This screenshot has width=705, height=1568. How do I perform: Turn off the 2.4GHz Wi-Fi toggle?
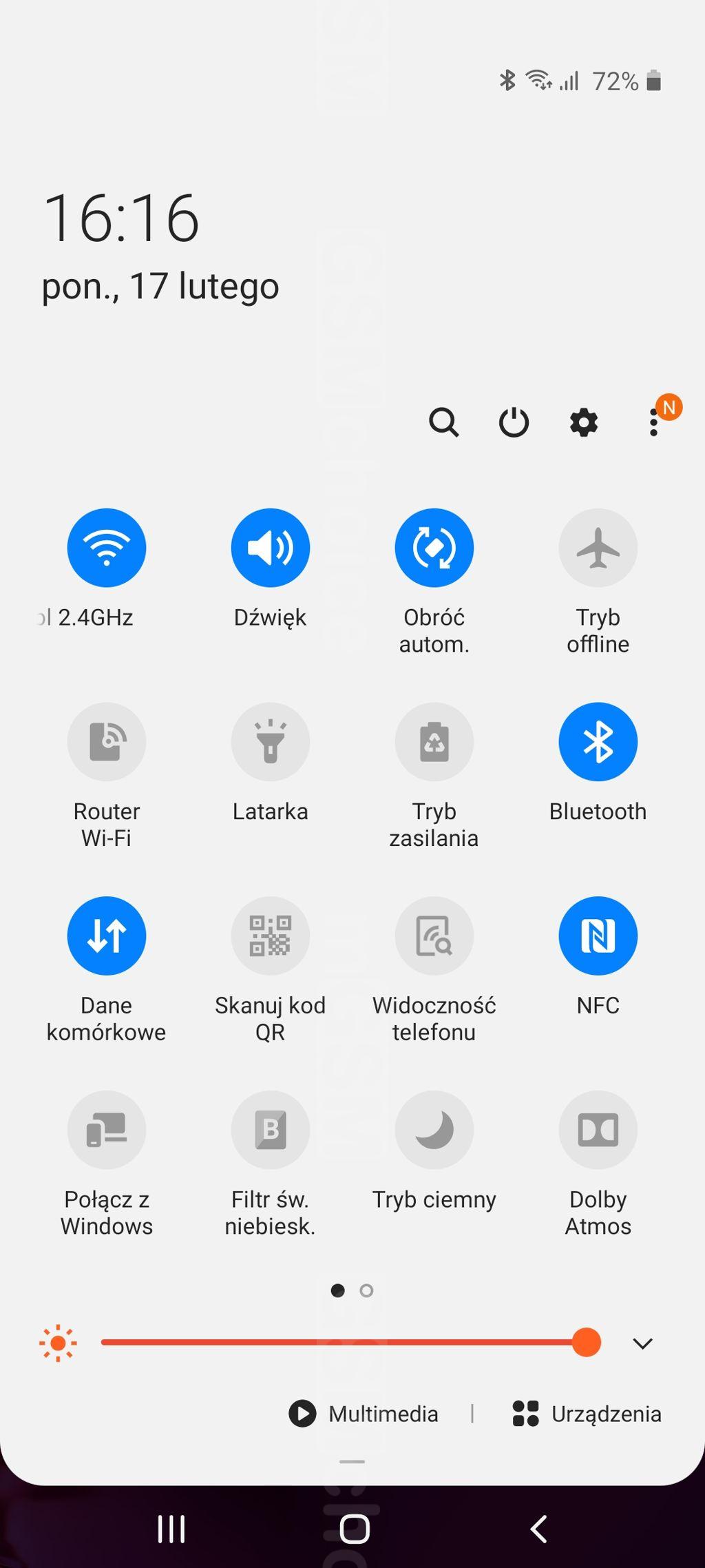107,548
